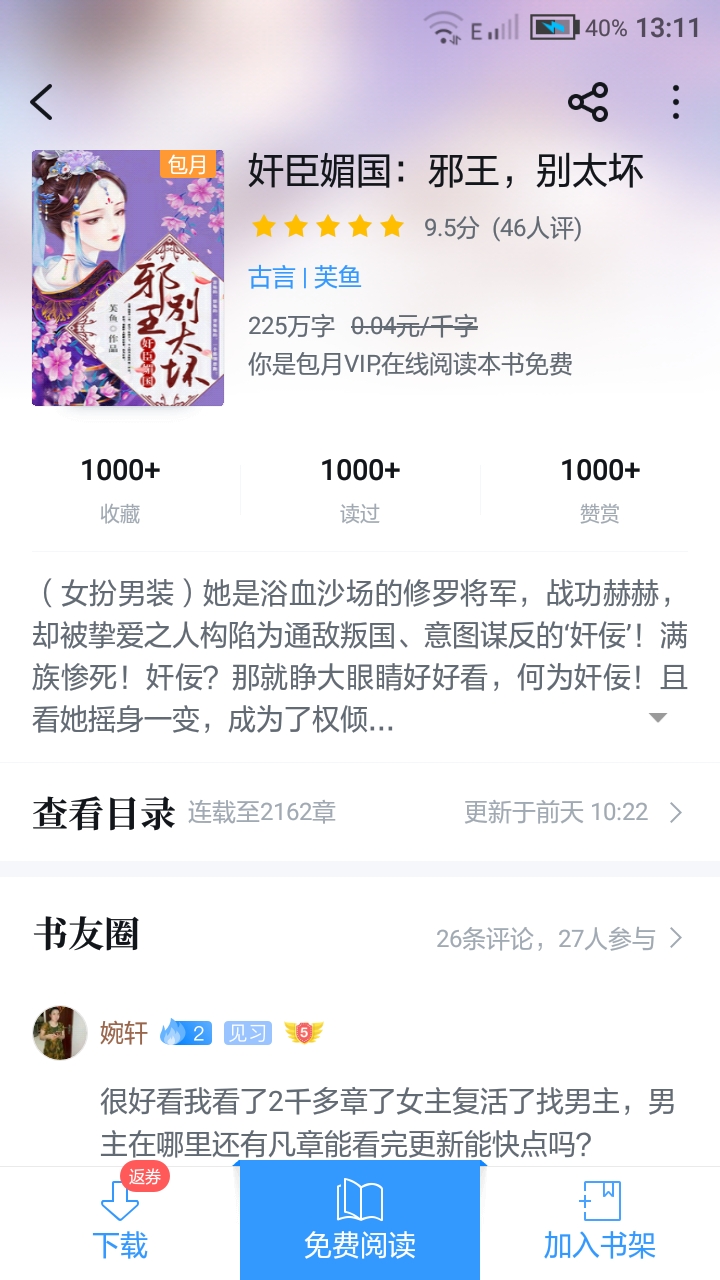Screen dimensions: 720x1280
Task: Tap the 下载 download button
Action: (x=120, y=1224)
